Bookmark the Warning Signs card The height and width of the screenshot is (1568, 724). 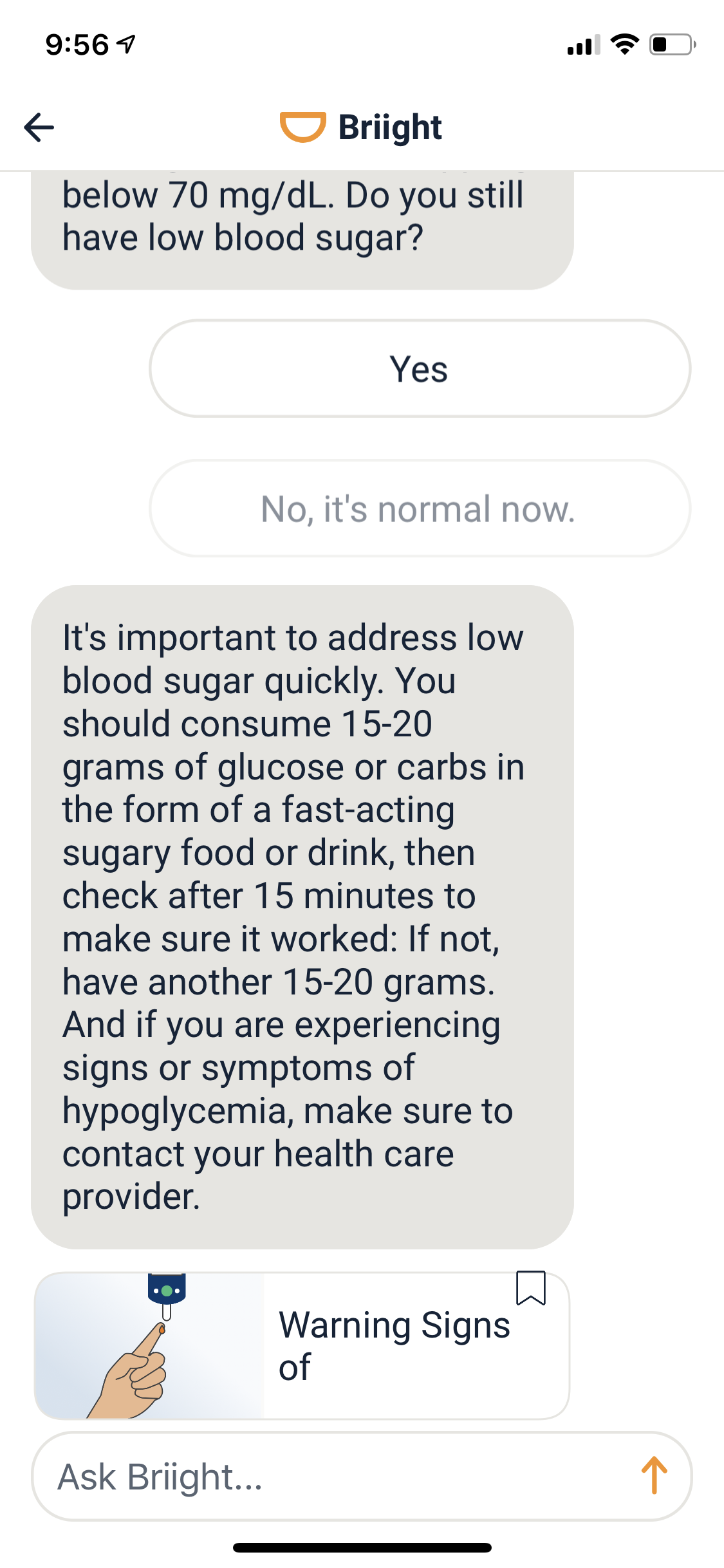click(x=530, y=1288)
